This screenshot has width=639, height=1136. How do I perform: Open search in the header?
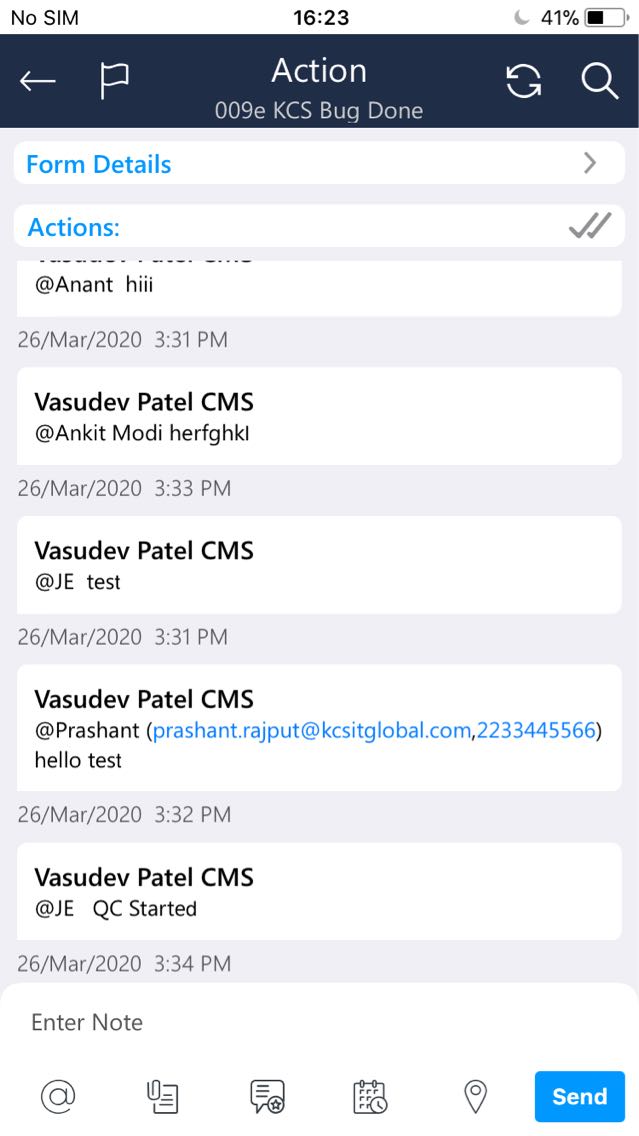point(600,81)
